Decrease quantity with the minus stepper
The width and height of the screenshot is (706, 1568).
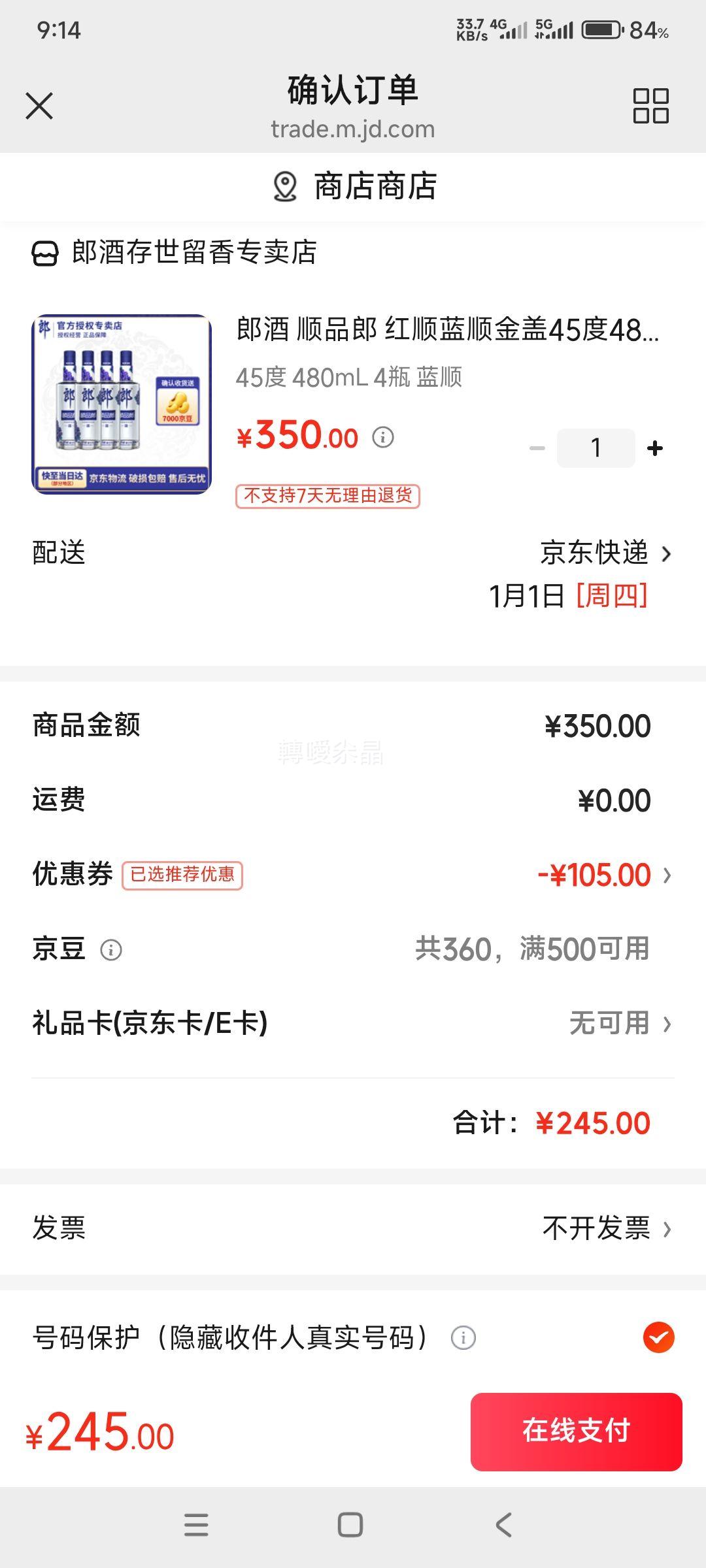[x=537, y=448]
